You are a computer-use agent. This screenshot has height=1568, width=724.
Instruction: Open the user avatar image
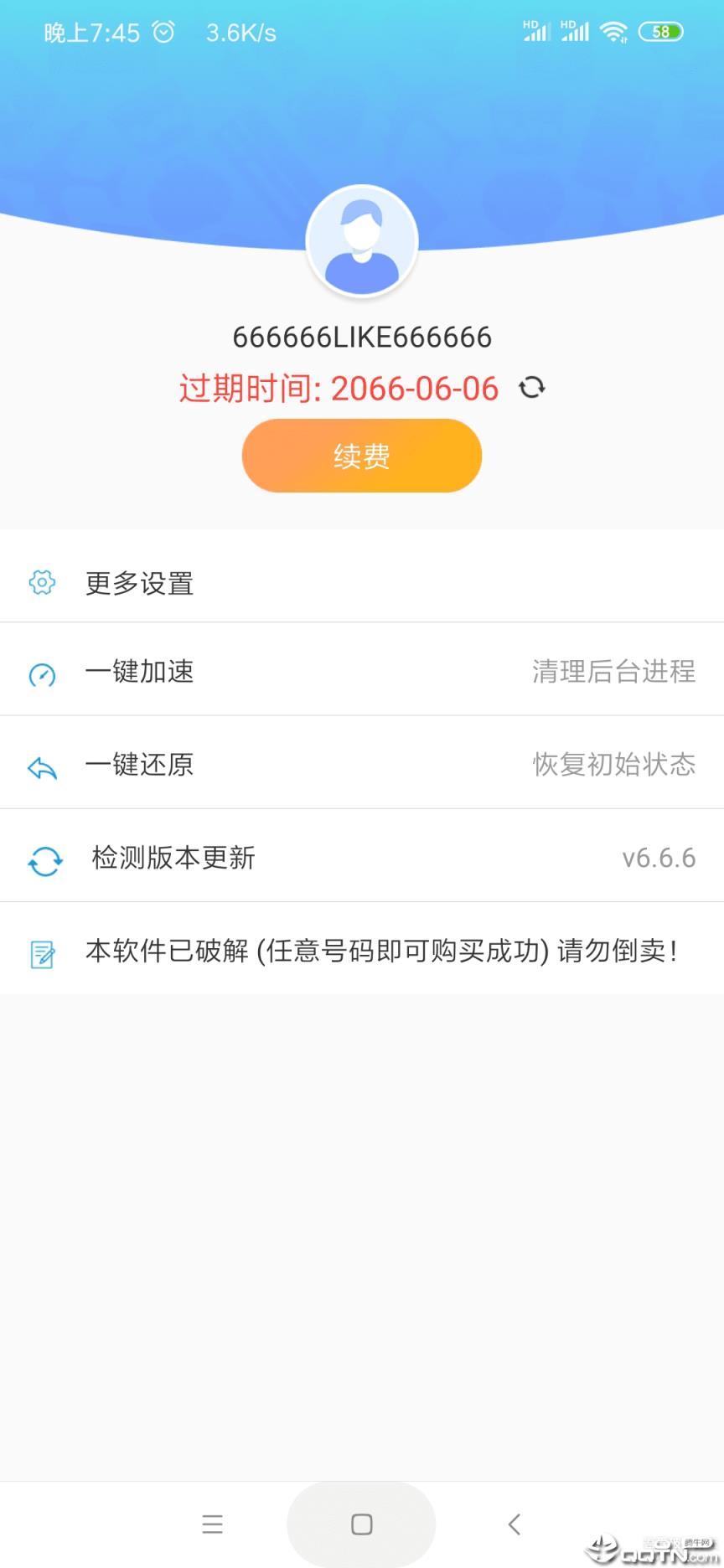click(x=362, y=240)
